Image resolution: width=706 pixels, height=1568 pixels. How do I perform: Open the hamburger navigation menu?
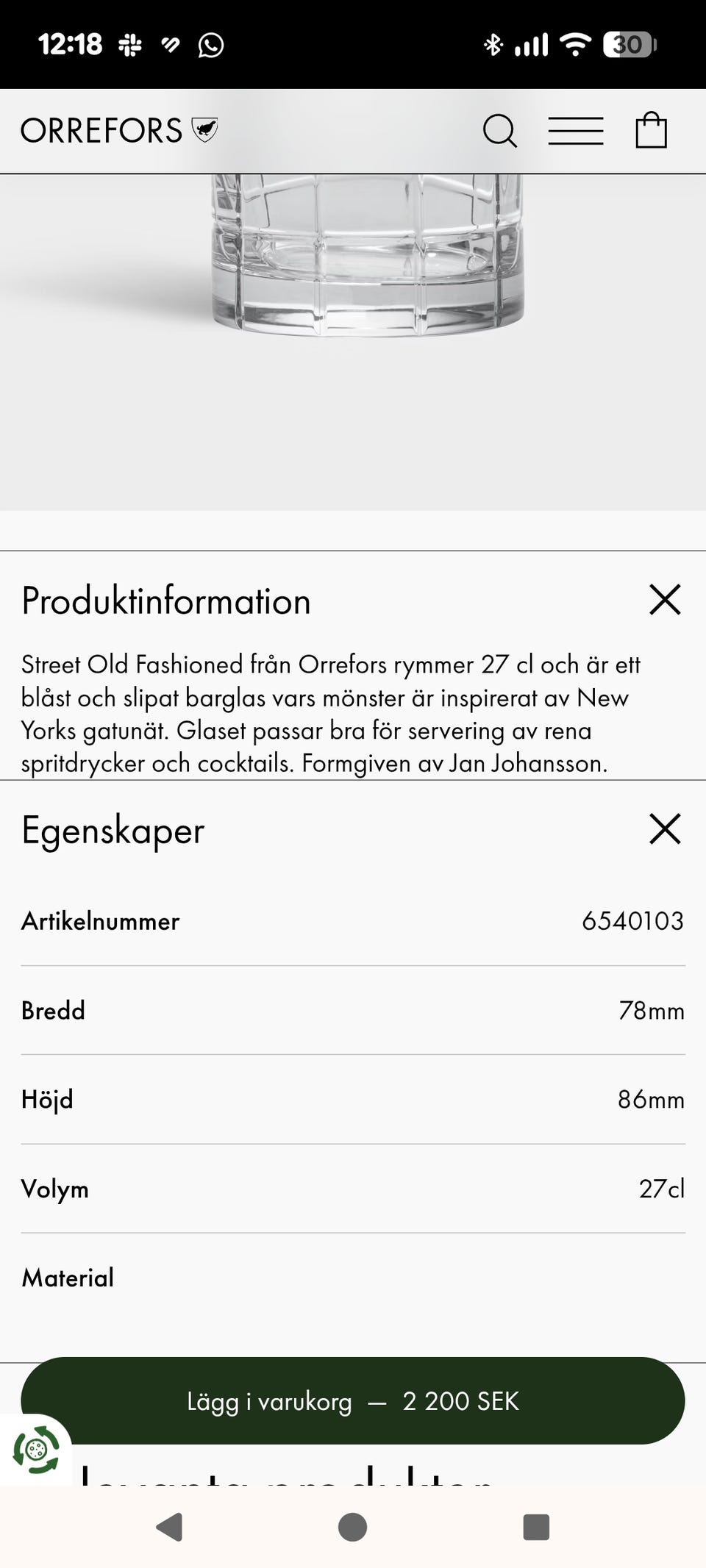[x=576, y=131]
